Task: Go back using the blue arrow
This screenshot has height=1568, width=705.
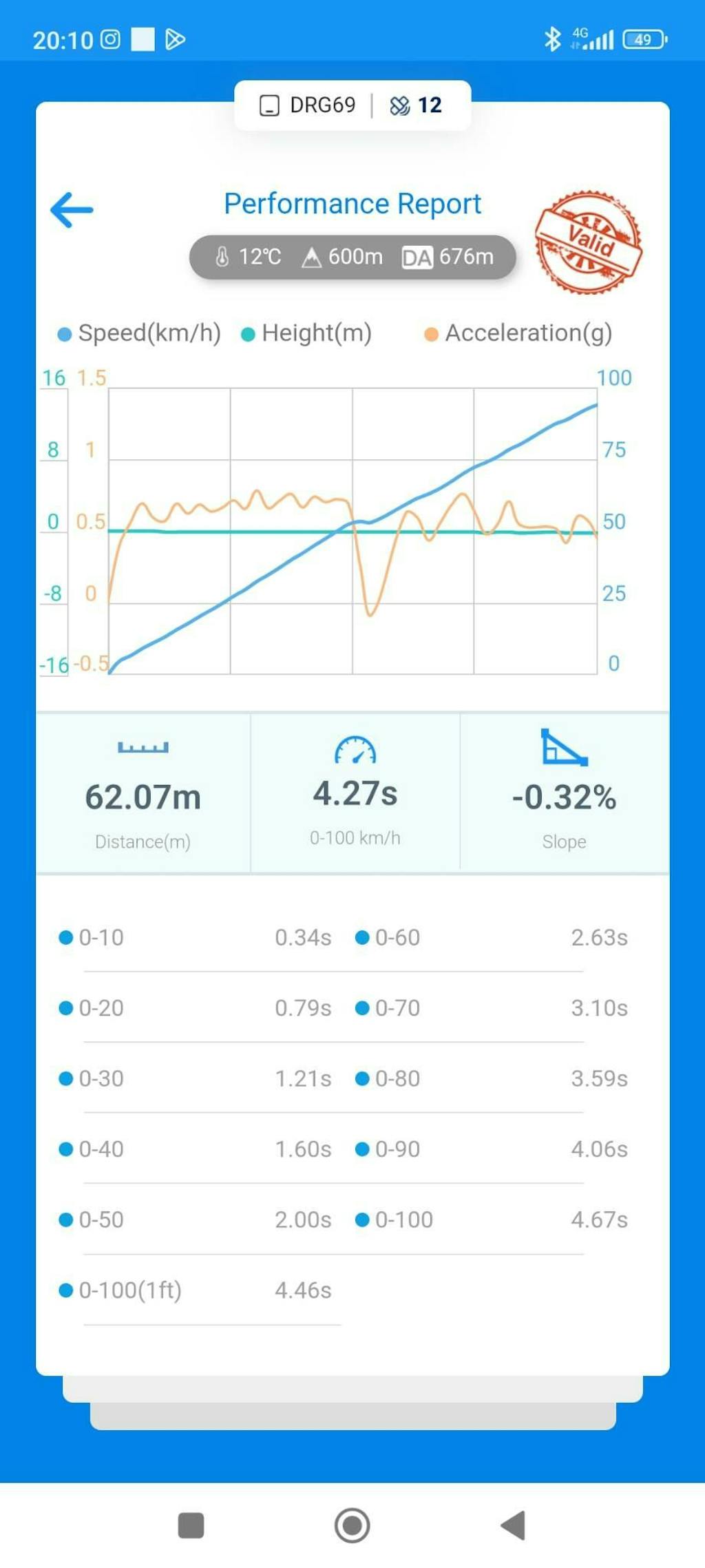Action: pos(72,209)
